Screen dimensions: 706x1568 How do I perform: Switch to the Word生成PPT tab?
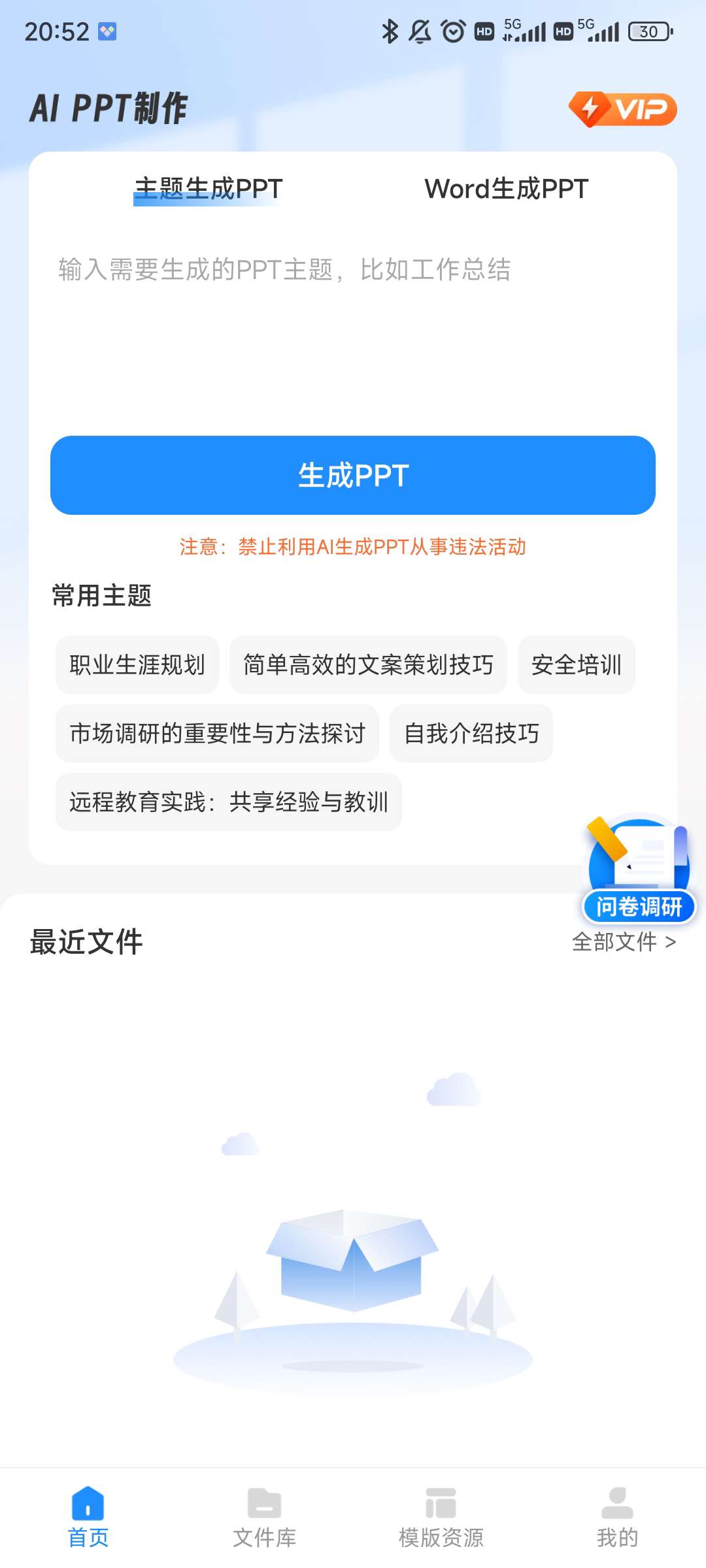coord(506,189)
